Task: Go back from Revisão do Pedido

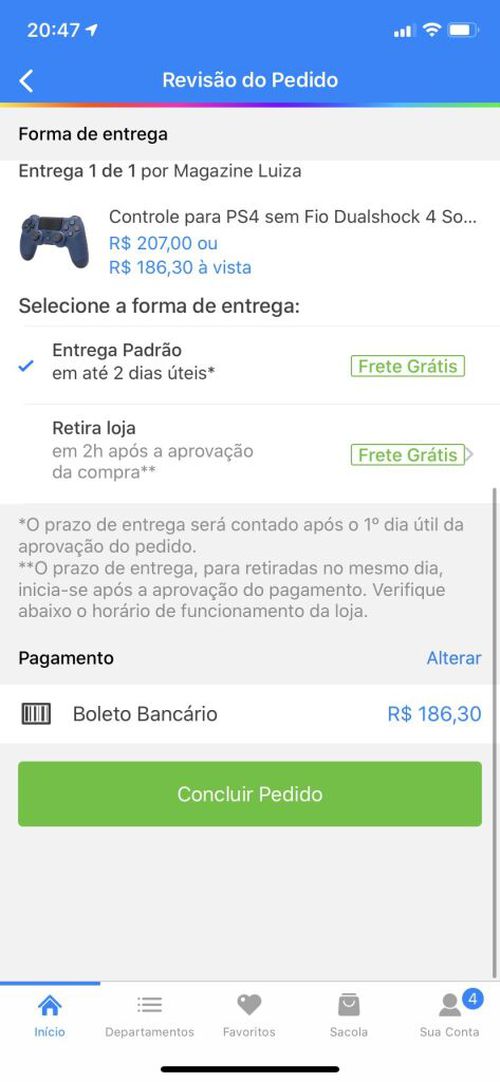Action: pos(26,80)
